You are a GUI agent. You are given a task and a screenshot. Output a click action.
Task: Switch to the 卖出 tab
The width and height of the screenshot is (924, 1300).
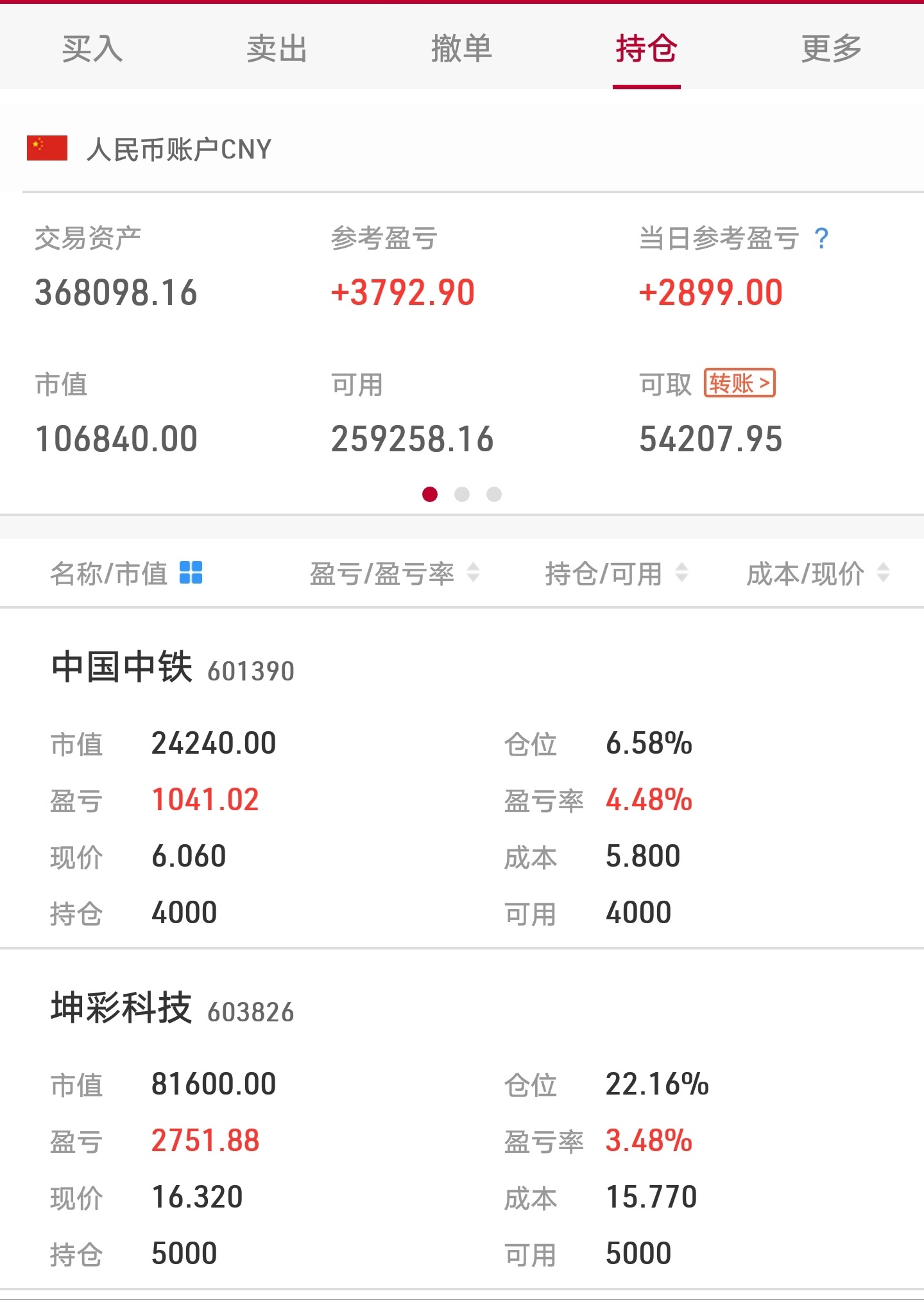277,48
